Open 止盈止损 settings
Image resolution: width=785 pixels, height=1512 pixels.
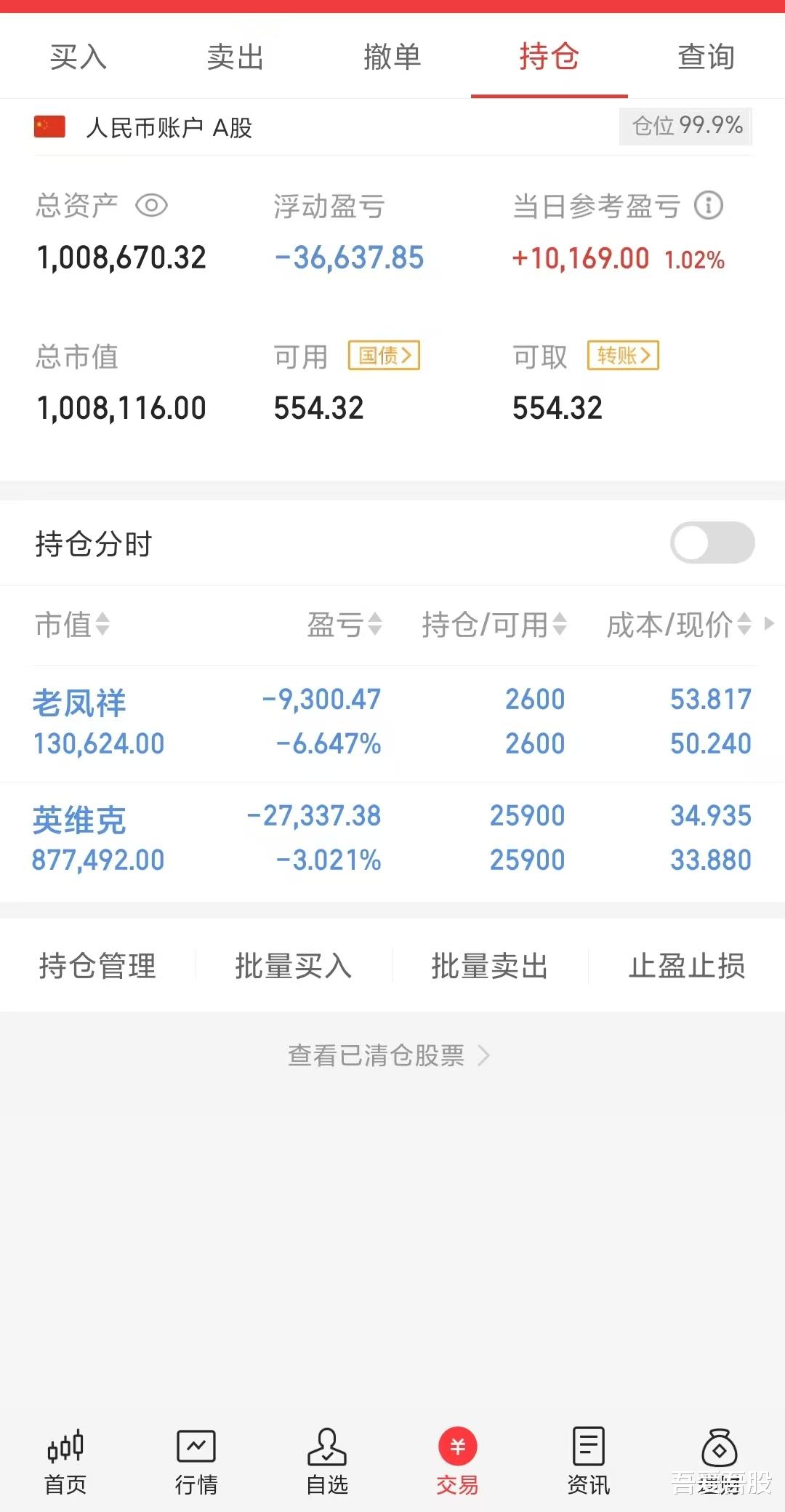[687, 966]
